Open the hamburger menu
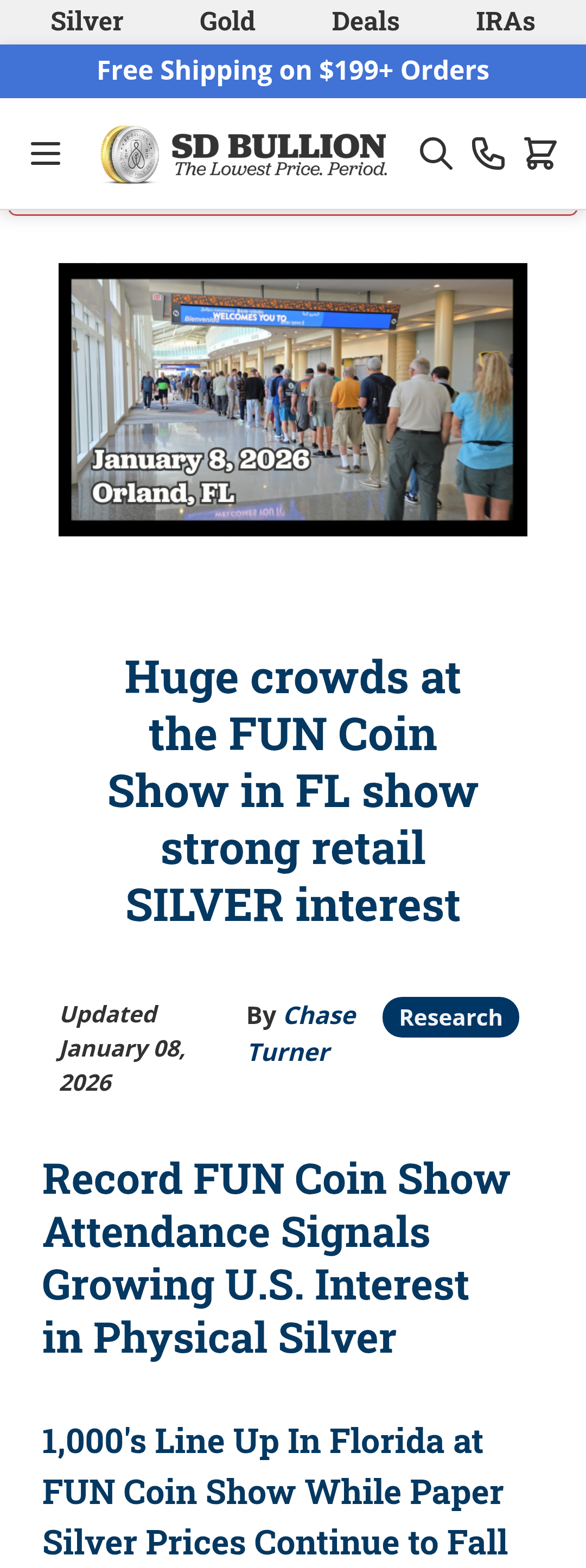The width and height of the screenshot is (586, 1568). pyautogui.click(x=46, y=153)
